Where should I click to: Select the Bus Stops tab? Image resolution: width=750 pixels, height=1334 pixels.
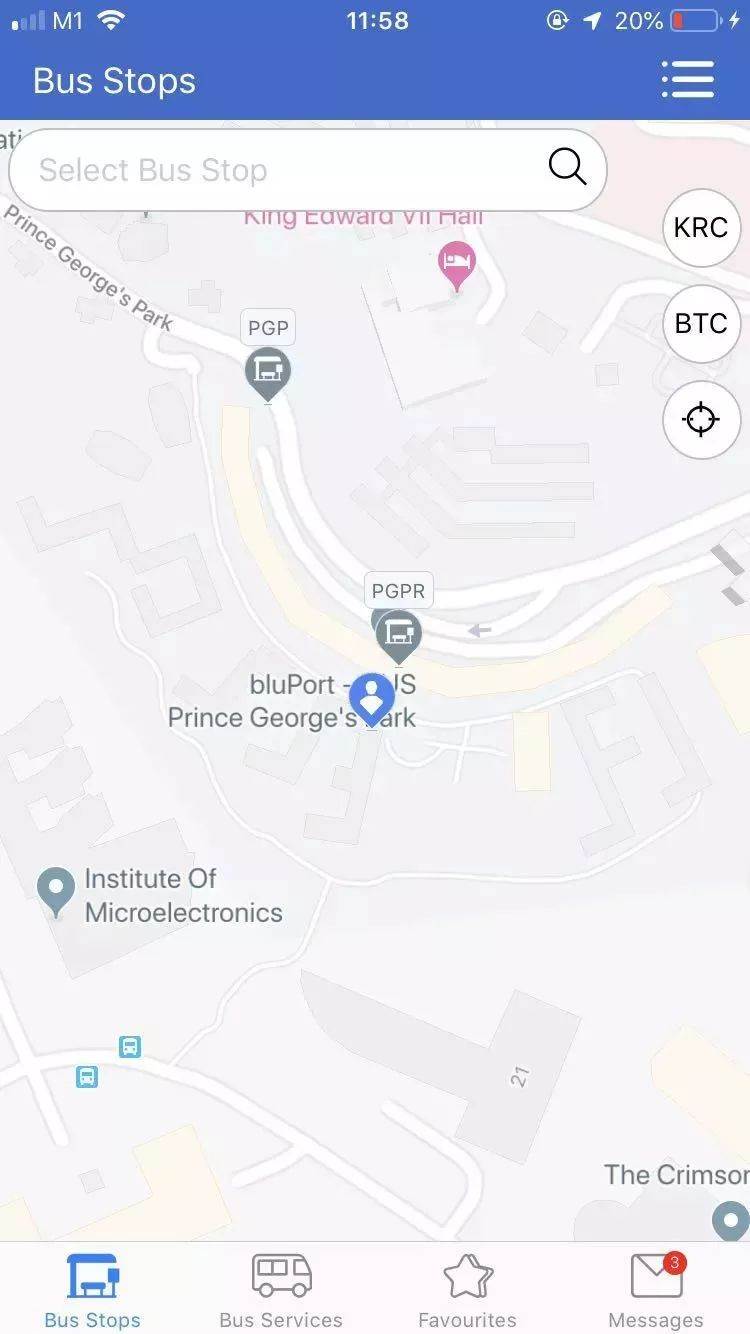93,1291
